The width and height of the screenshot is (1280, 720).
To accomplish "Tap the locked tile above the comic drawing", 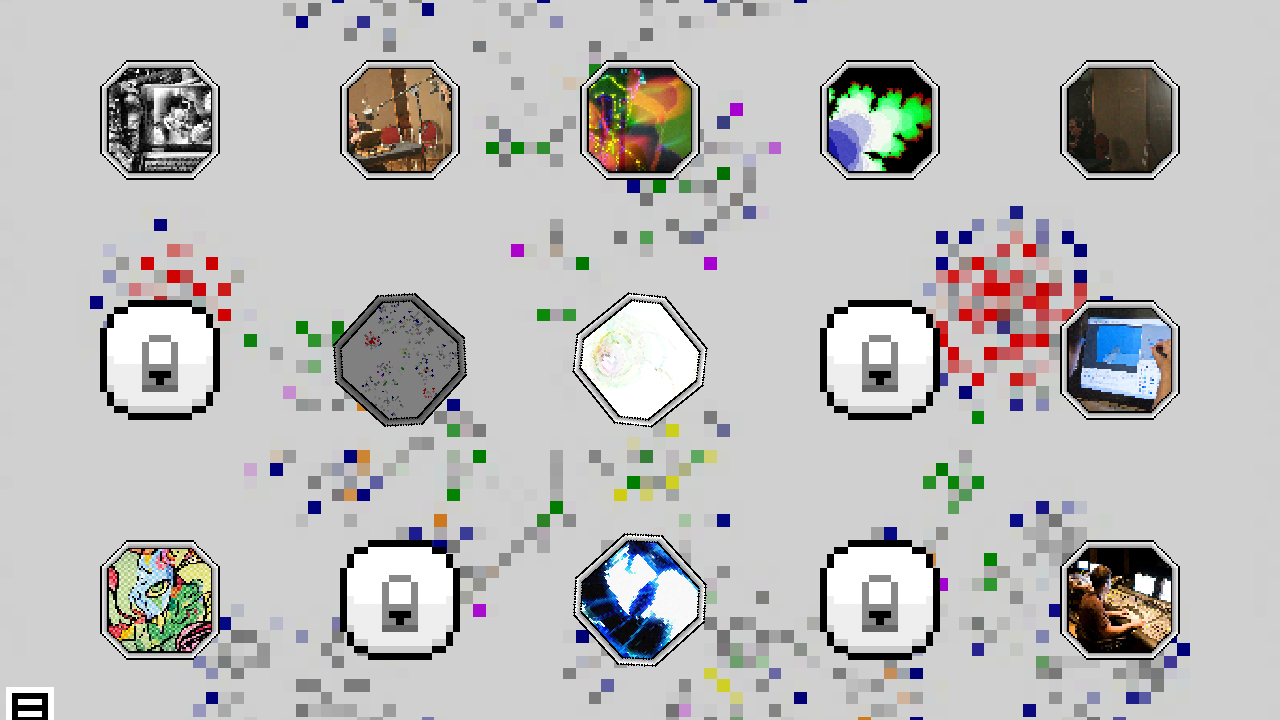I will (160, 360).
